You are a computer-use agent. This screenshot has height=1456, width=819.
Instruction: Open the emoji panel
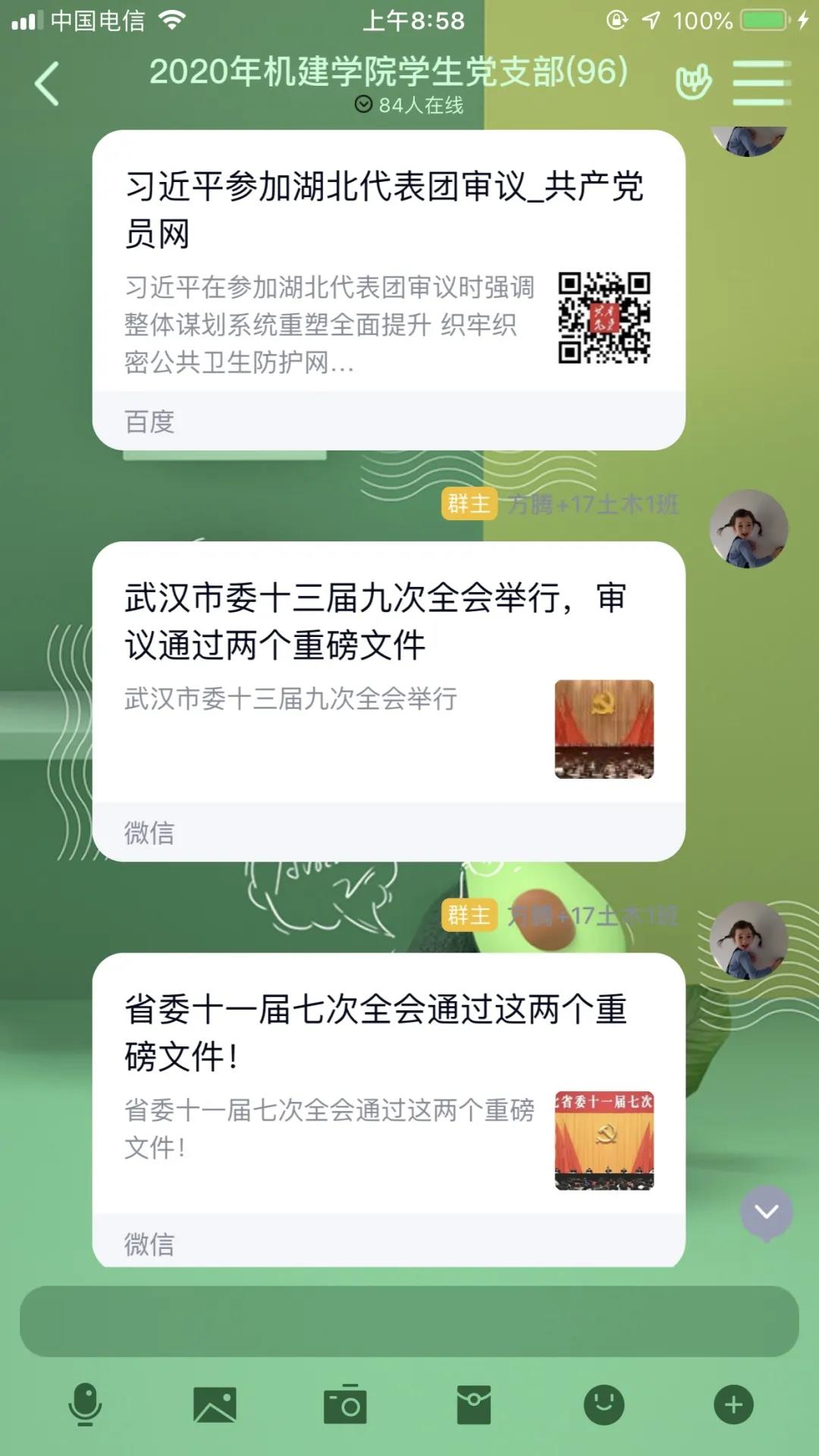pos(604,1404)
